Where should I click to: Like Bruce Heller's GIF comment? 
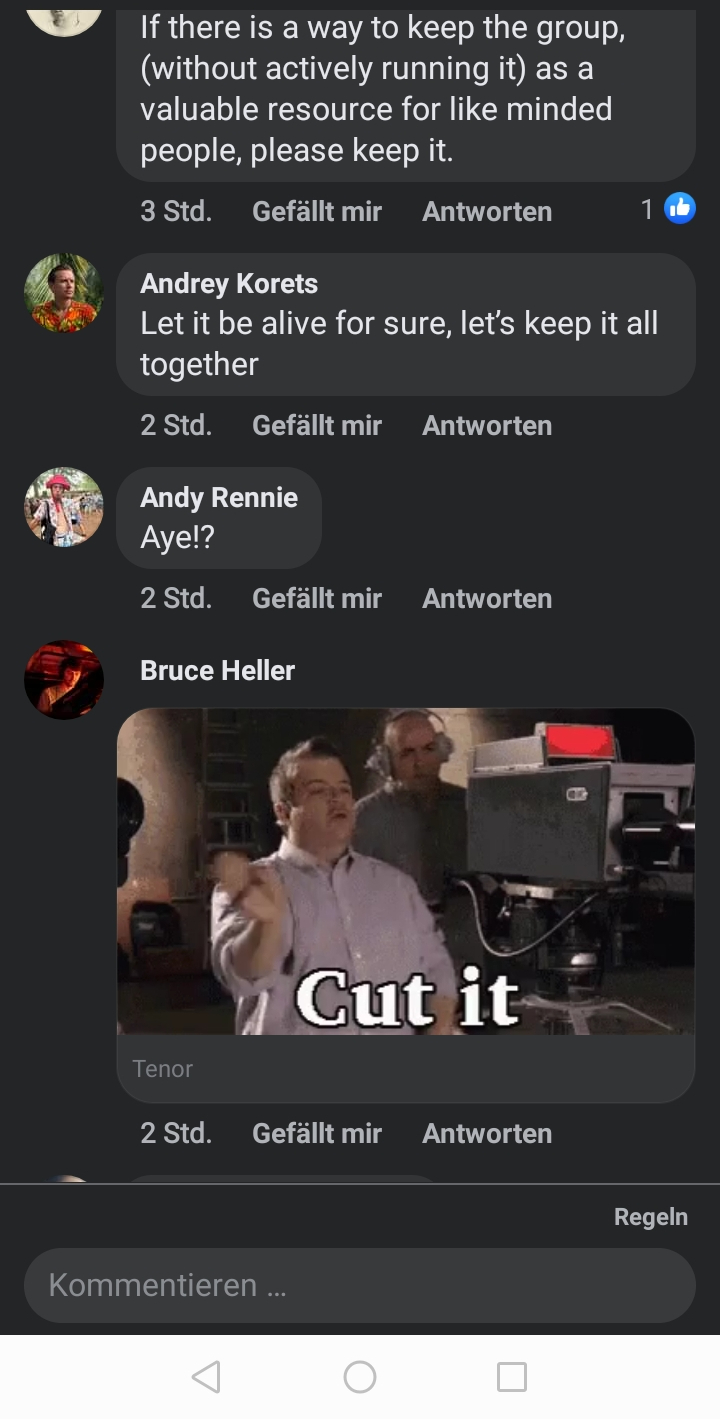pyautogui.click(x=317, y=1133)
